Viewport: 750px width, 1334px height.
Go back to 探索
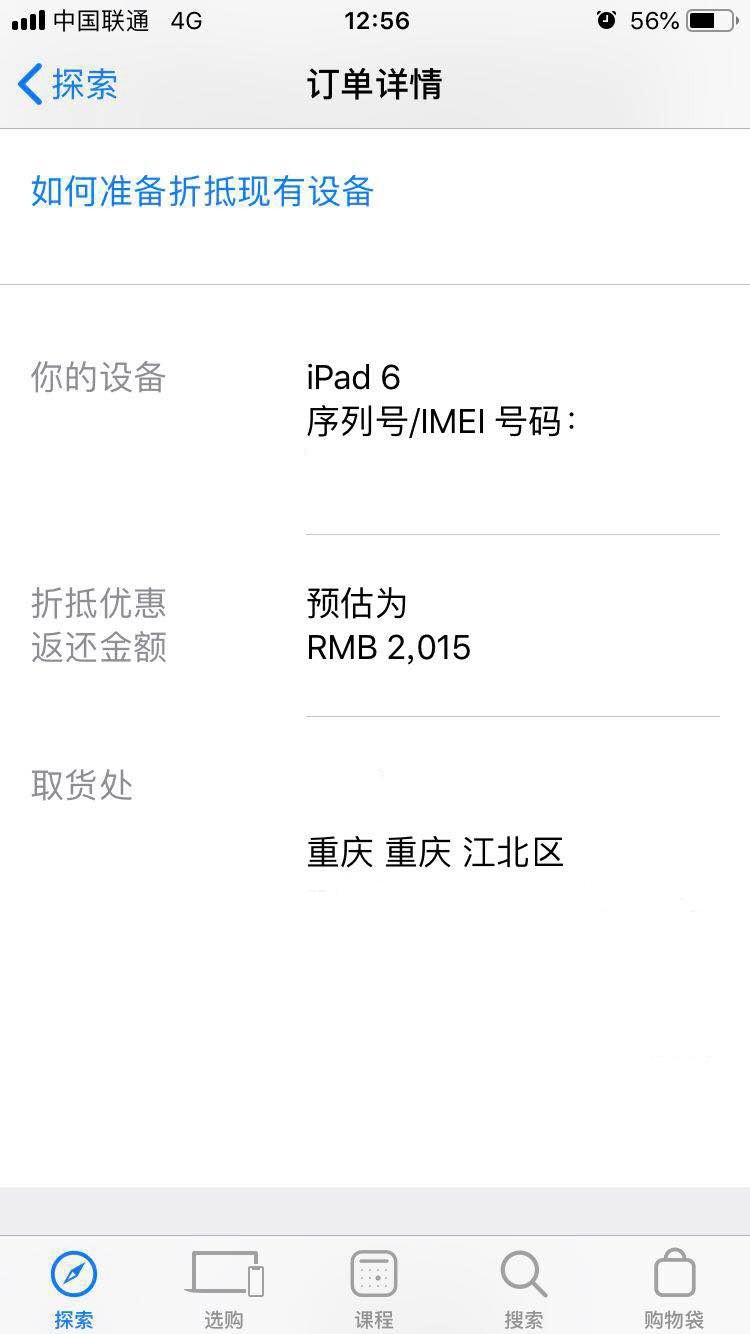coord(68,84)
